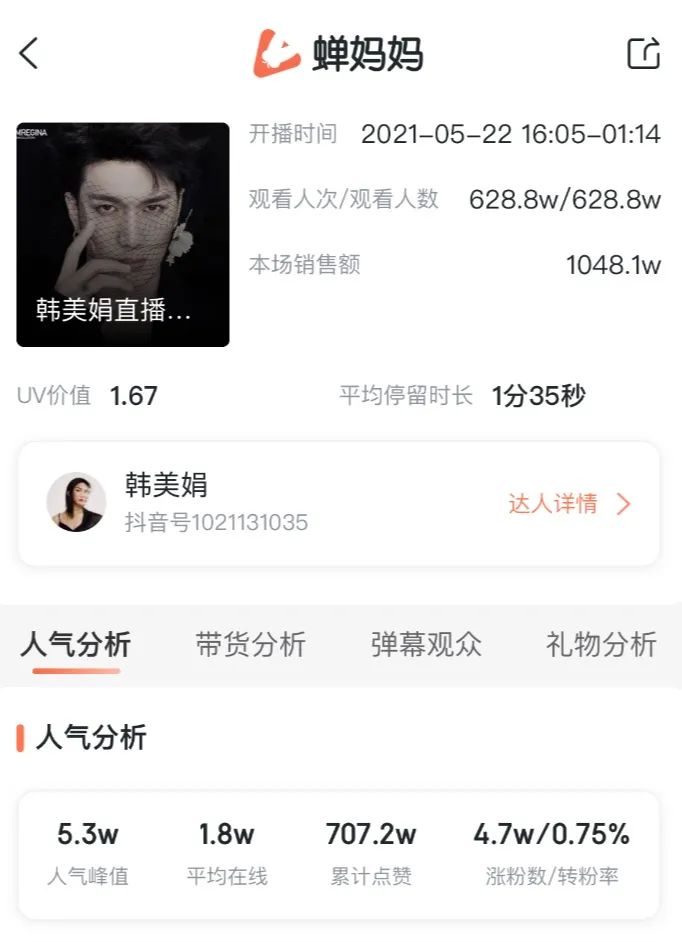This screenshot has height=942, width=682.
Task: Select the 弹幕观众 tab
Action: point(426,644)
